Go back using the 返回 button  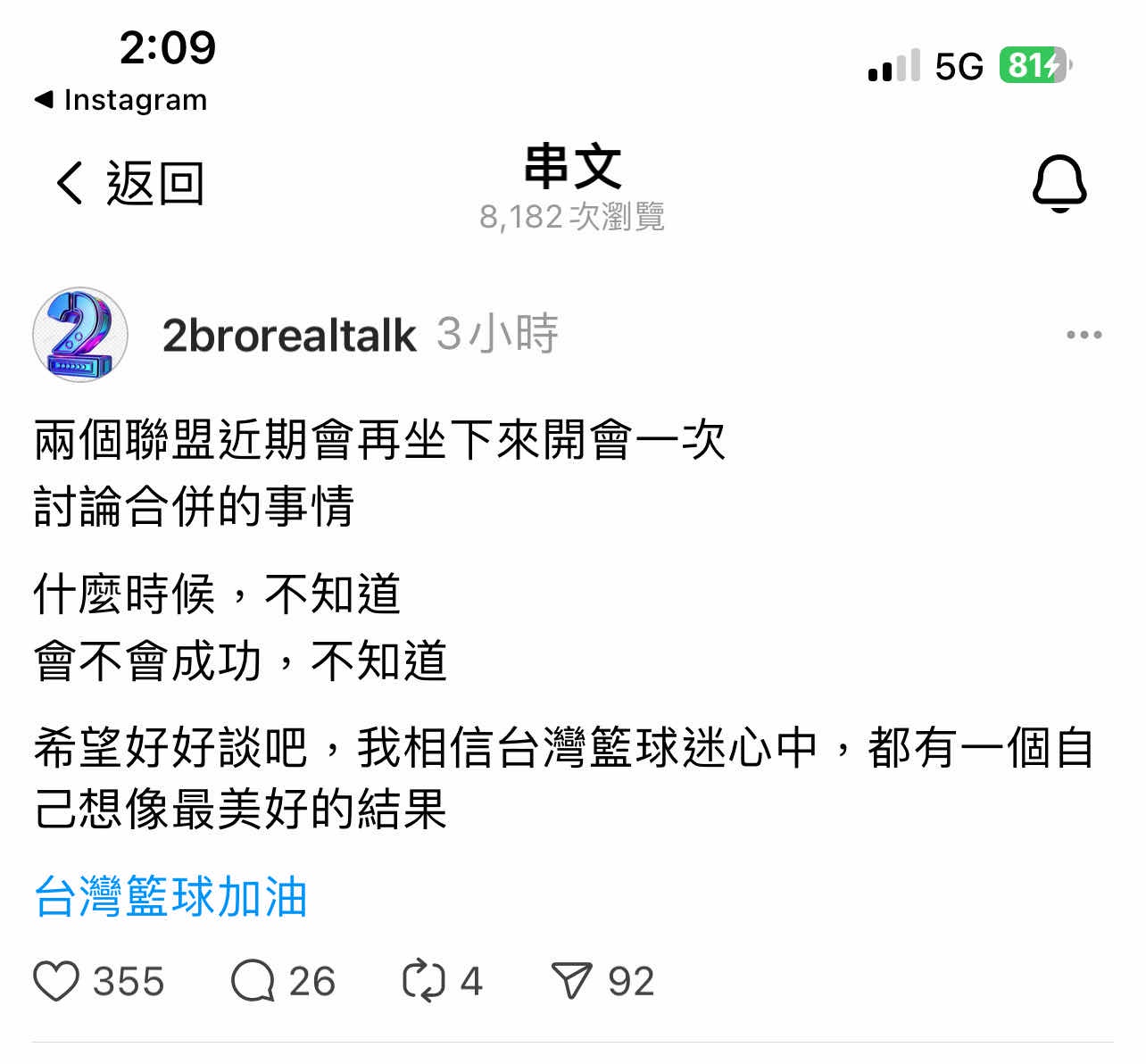[130, 184]
